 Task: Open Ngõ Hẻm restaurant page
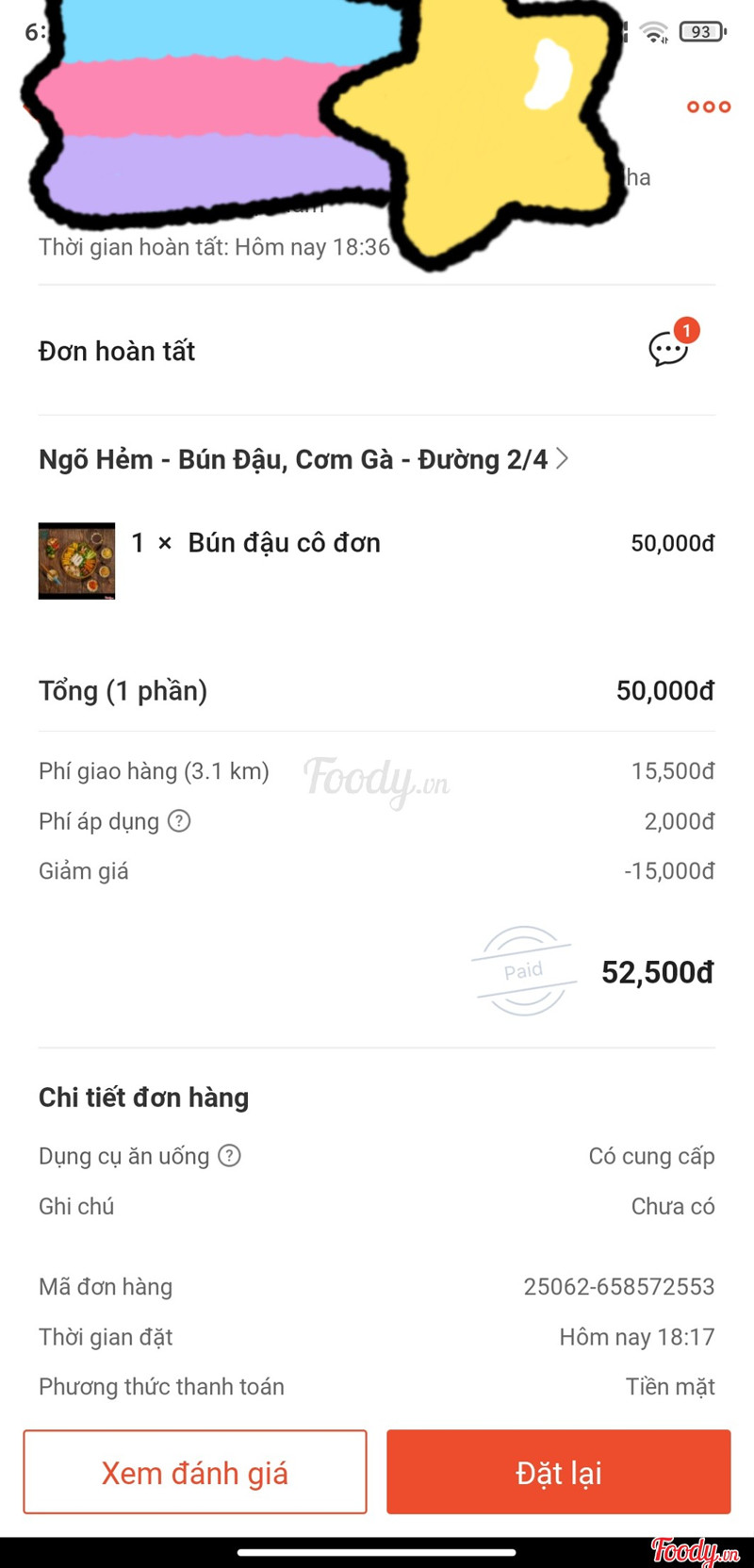coord(302,459)
